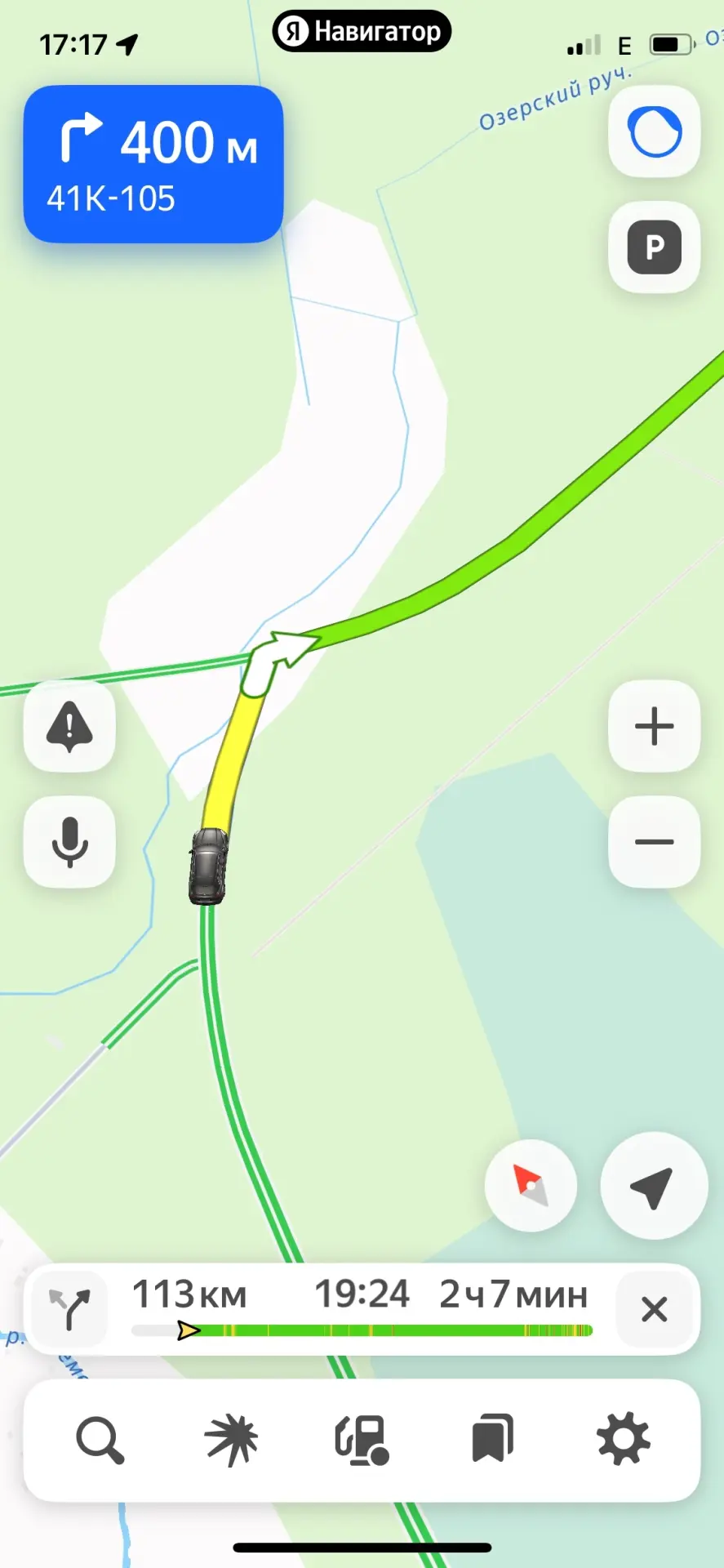
Task: Show parking spots with the P button
Action: (x=654, y=247)
